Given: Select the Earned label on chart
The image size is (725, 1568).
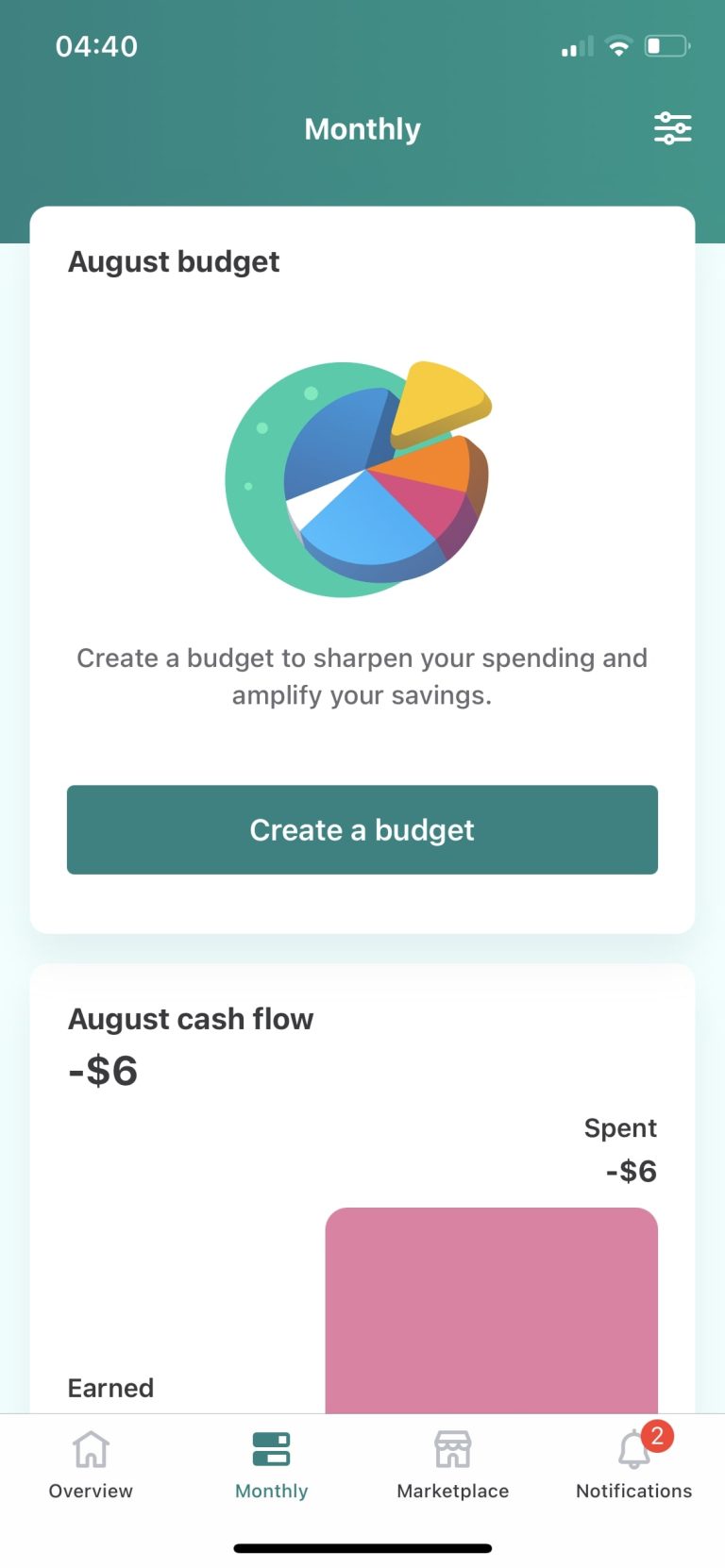Looking at the screenshot, I should tap(110, 1388).
